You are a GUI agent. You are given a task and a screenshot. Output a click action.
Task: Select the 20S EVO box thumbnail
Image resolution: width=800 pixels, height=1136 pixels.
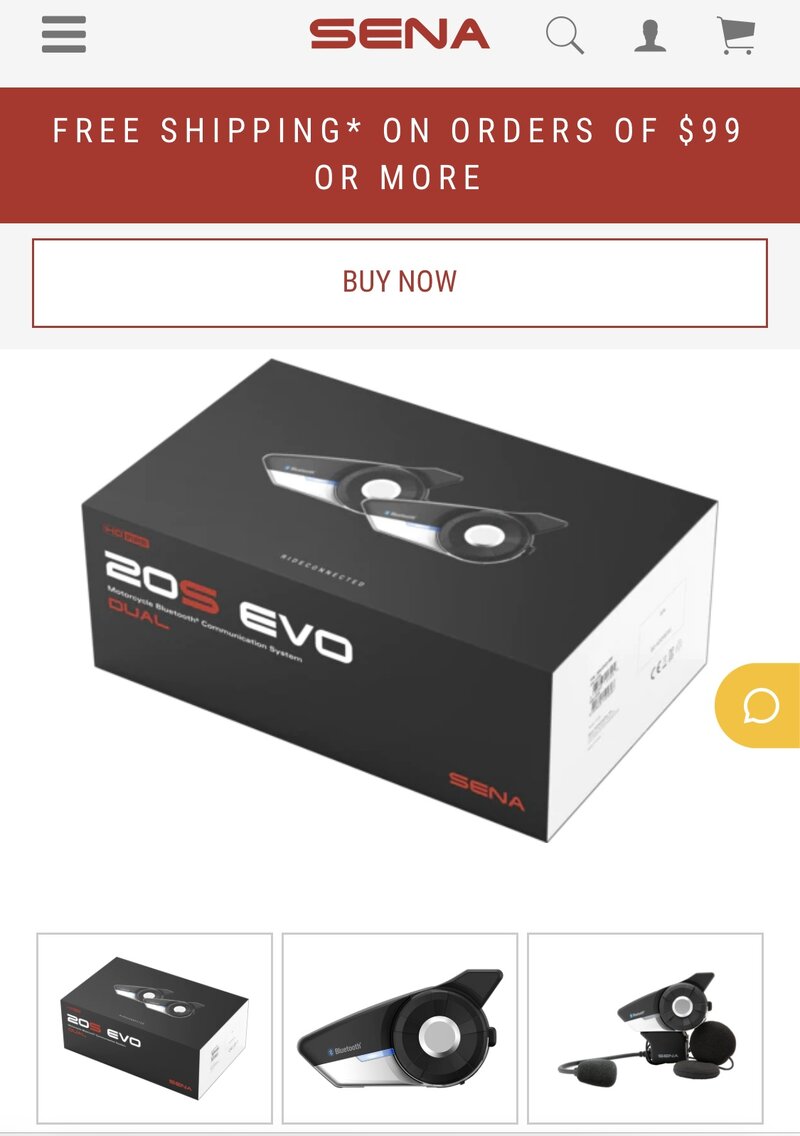[155, 1028]
